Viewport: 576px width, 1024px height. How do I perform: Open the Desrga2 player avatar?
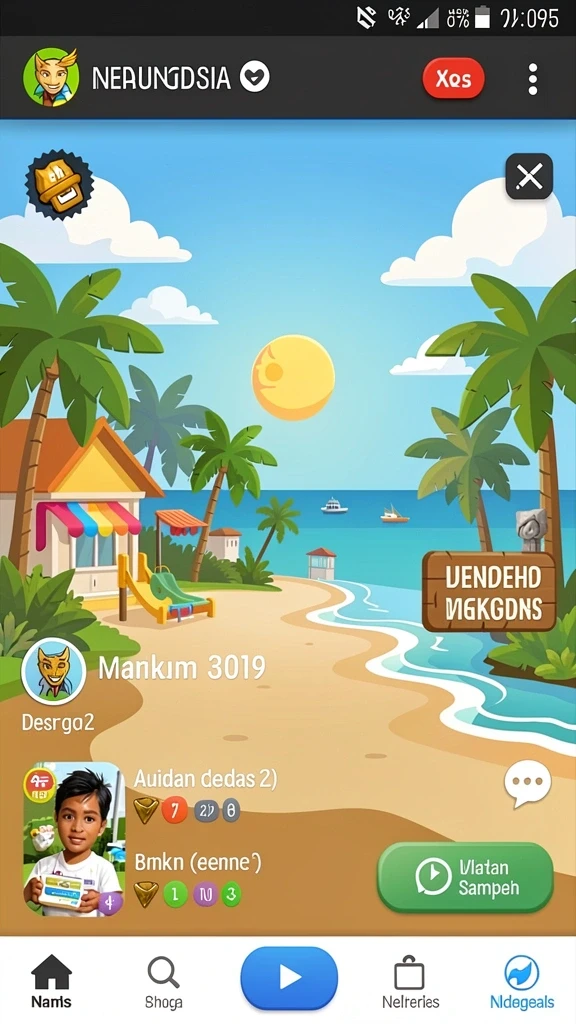click(54, 671)
